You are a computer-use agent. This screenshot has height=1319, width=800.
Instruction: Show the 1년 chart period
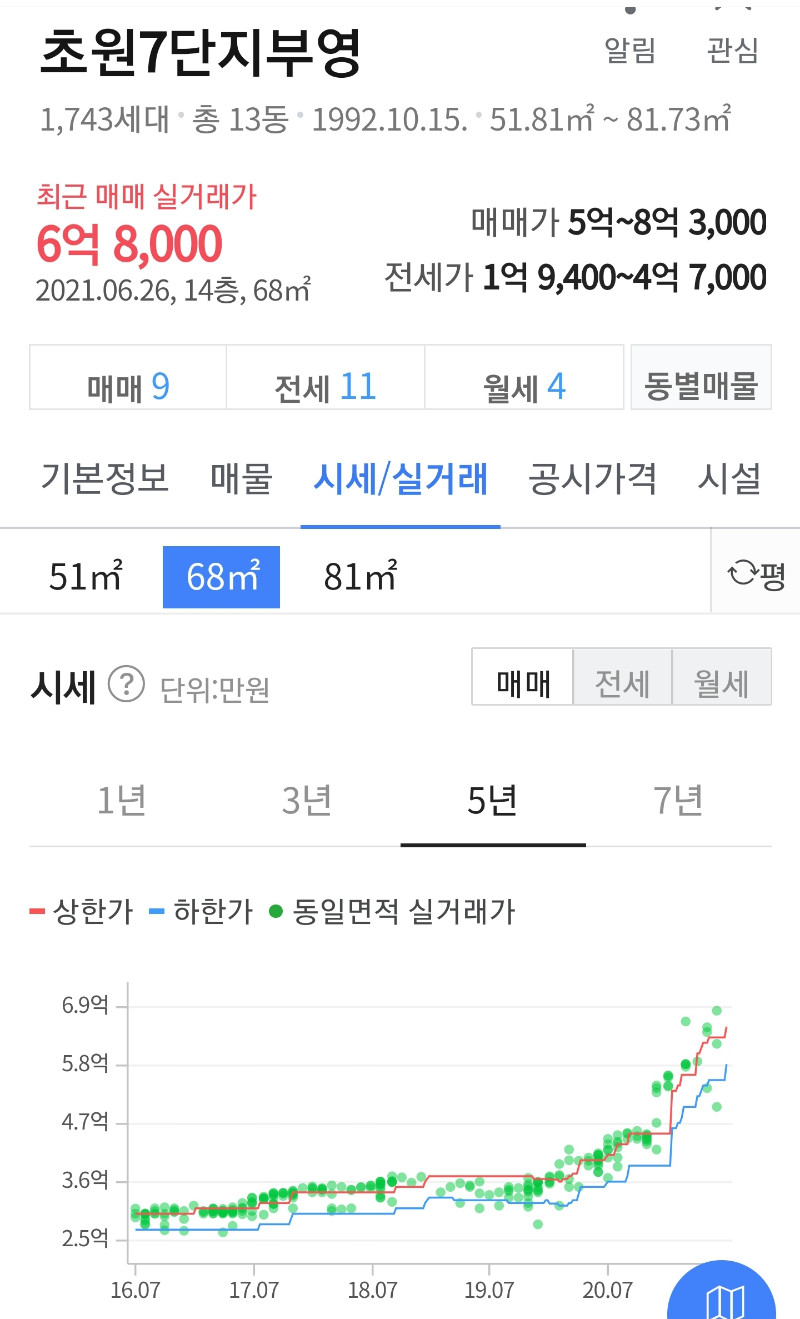pos(122,801)
